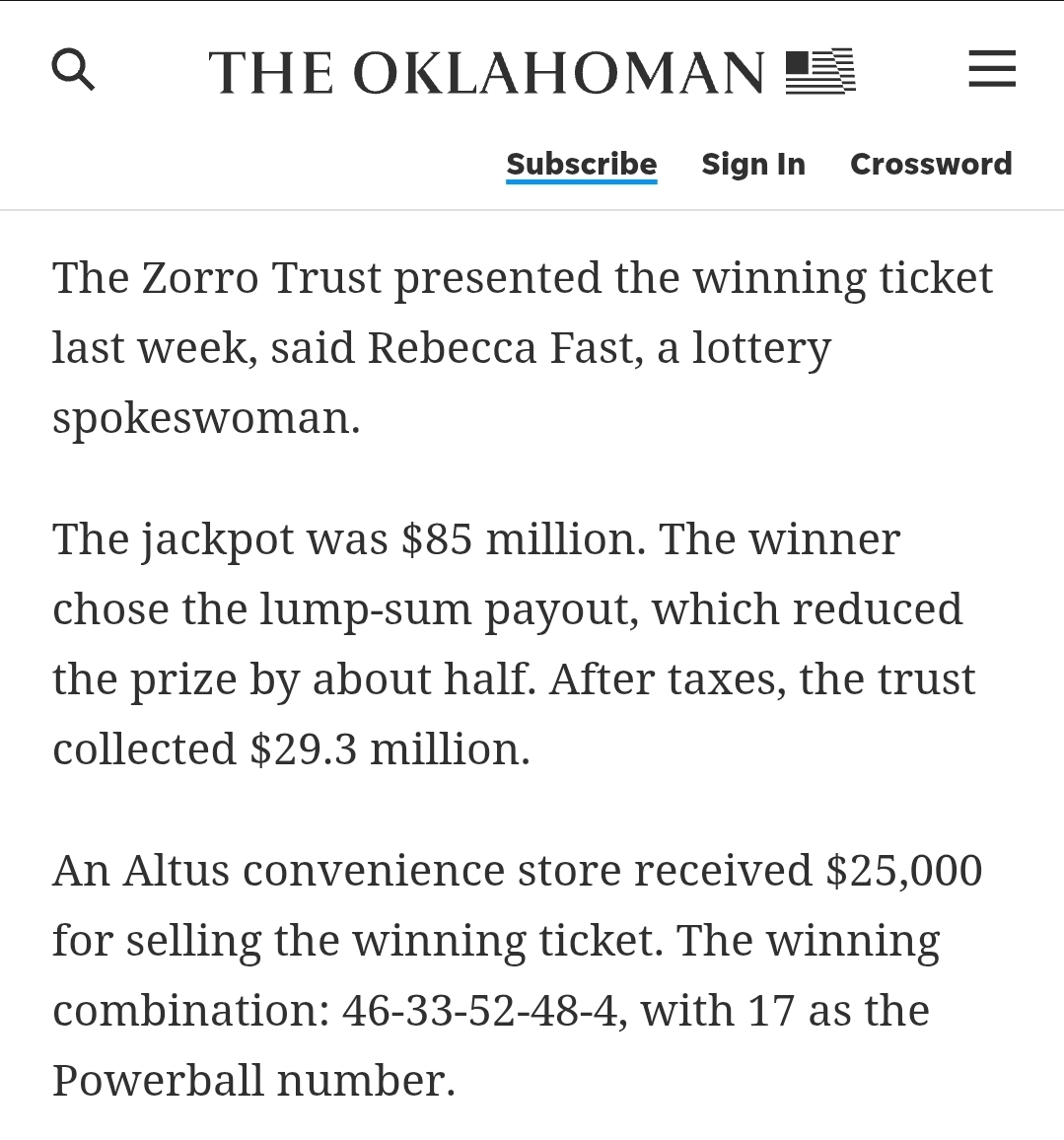Tap The Oklahoman logo to go home
The image size is (1064, 1140).
[531, 72]
